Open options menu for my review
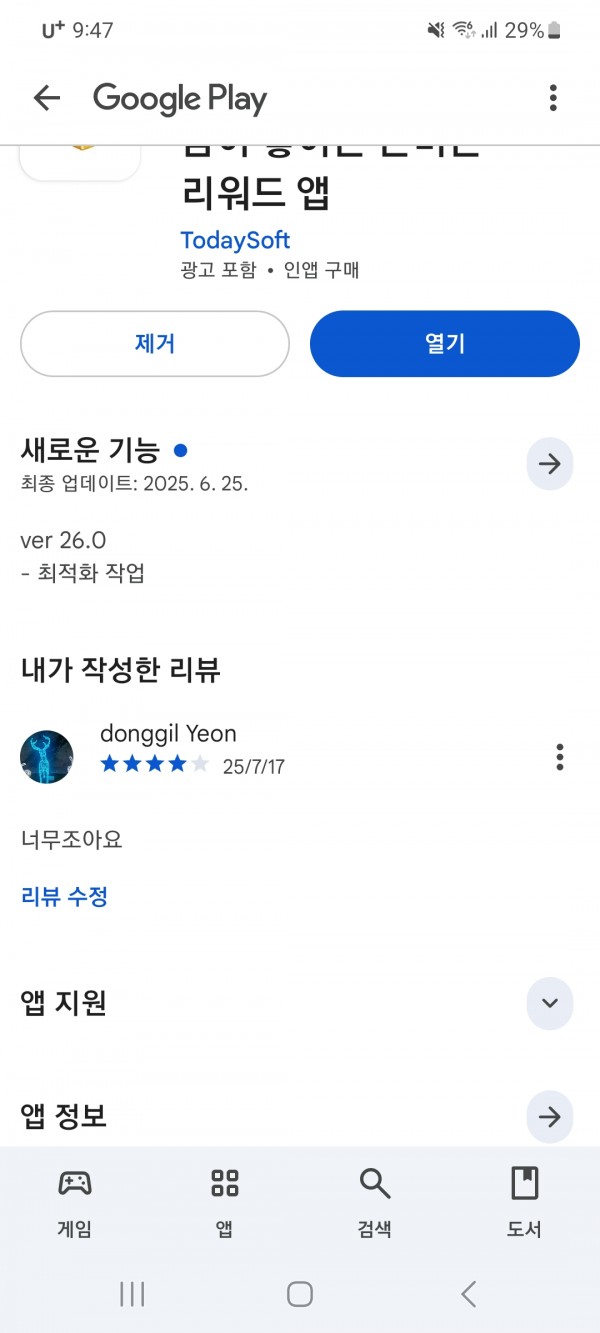Viewport: 600px width, 1333px height. [x=560, y=757]
